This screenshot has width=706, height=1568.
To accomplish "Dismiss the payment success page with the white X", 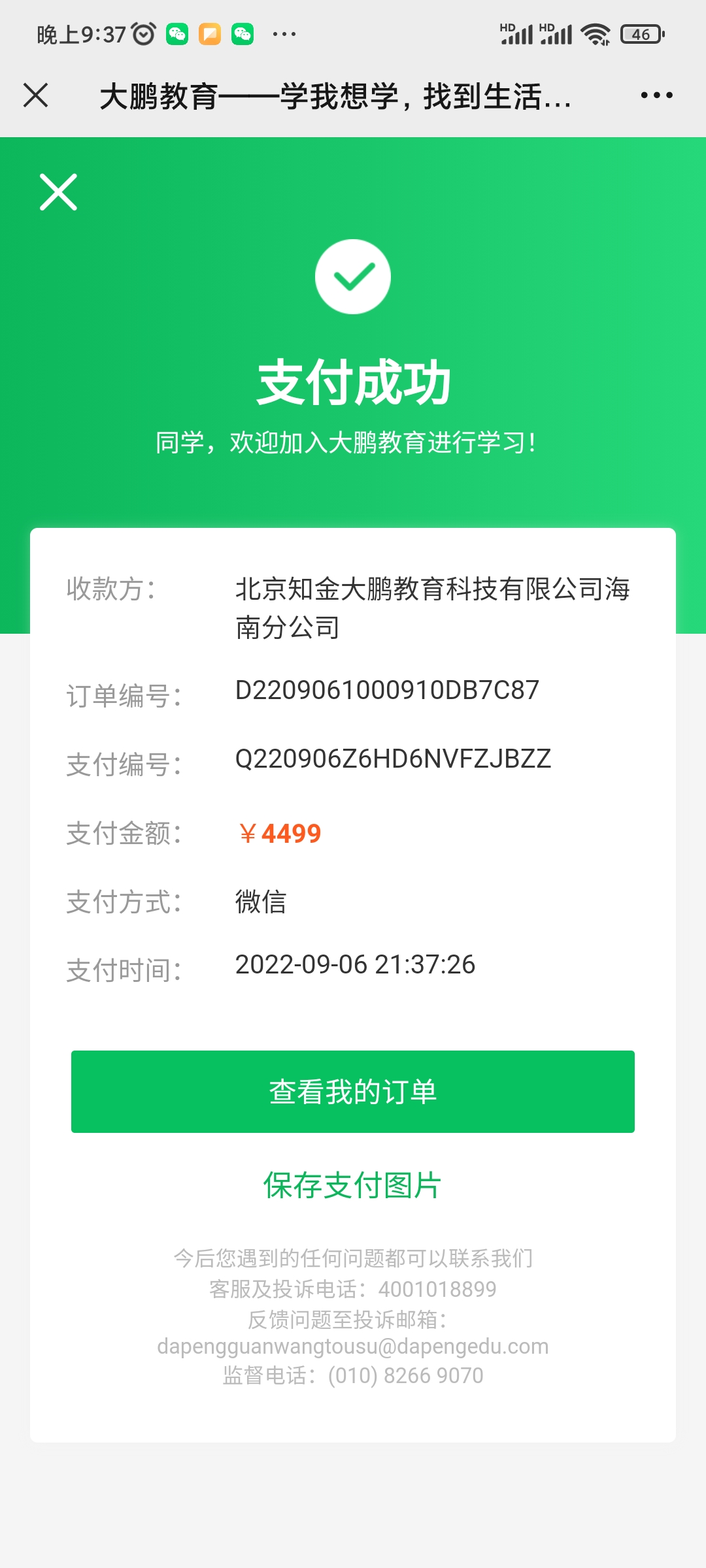I will [59, 192].
